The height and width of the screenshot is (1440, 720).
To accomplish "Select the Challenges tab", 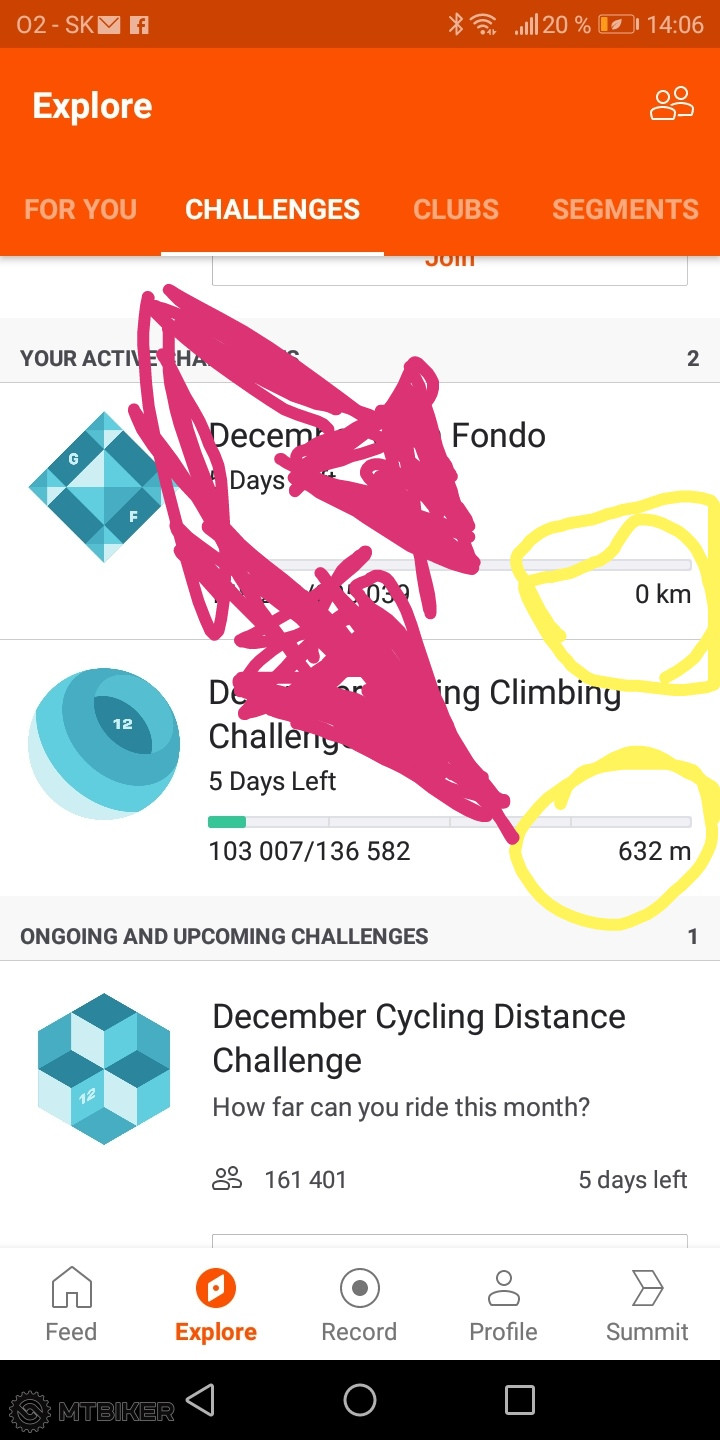I will pyautogui.click(x=272, y=209).
